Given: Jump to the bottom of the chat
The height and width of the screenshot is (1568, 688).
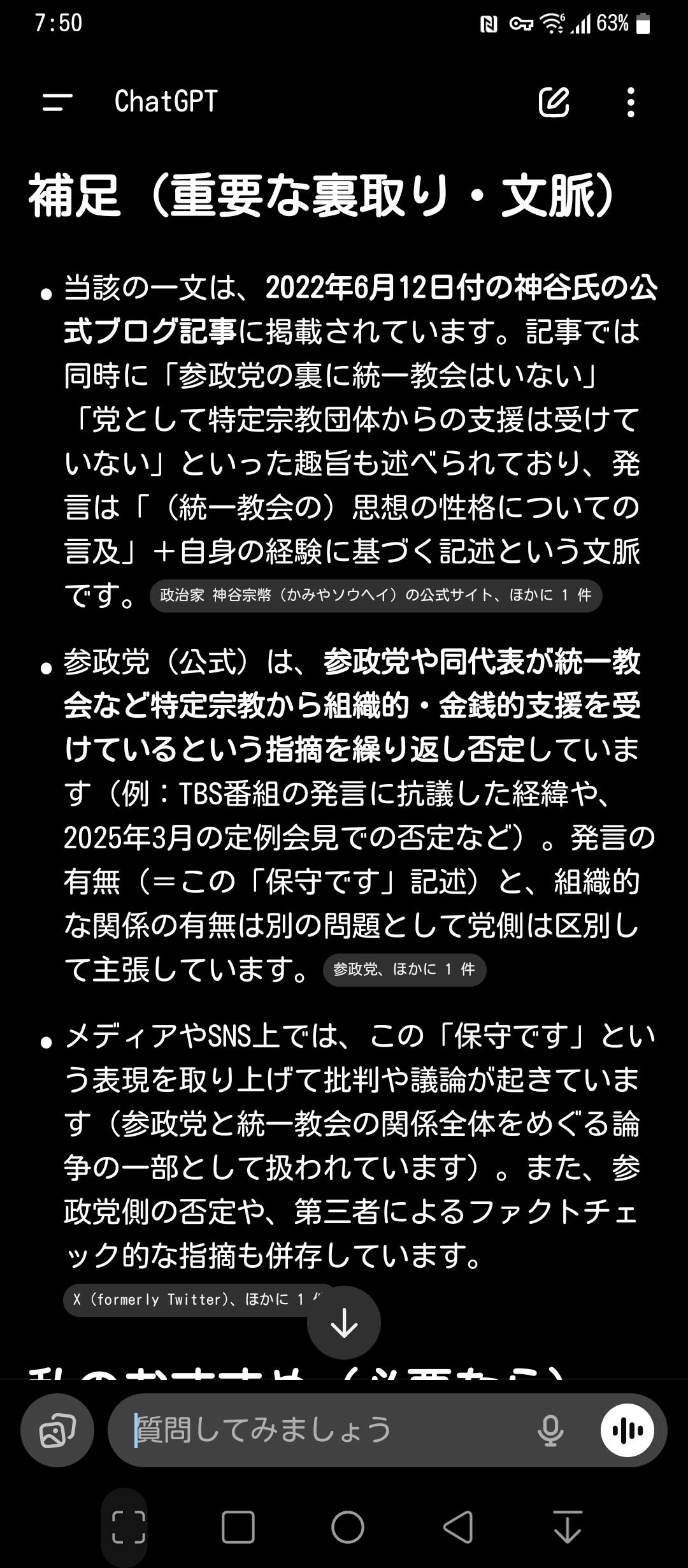Looking at the screenshot, I should point(344,1323).
